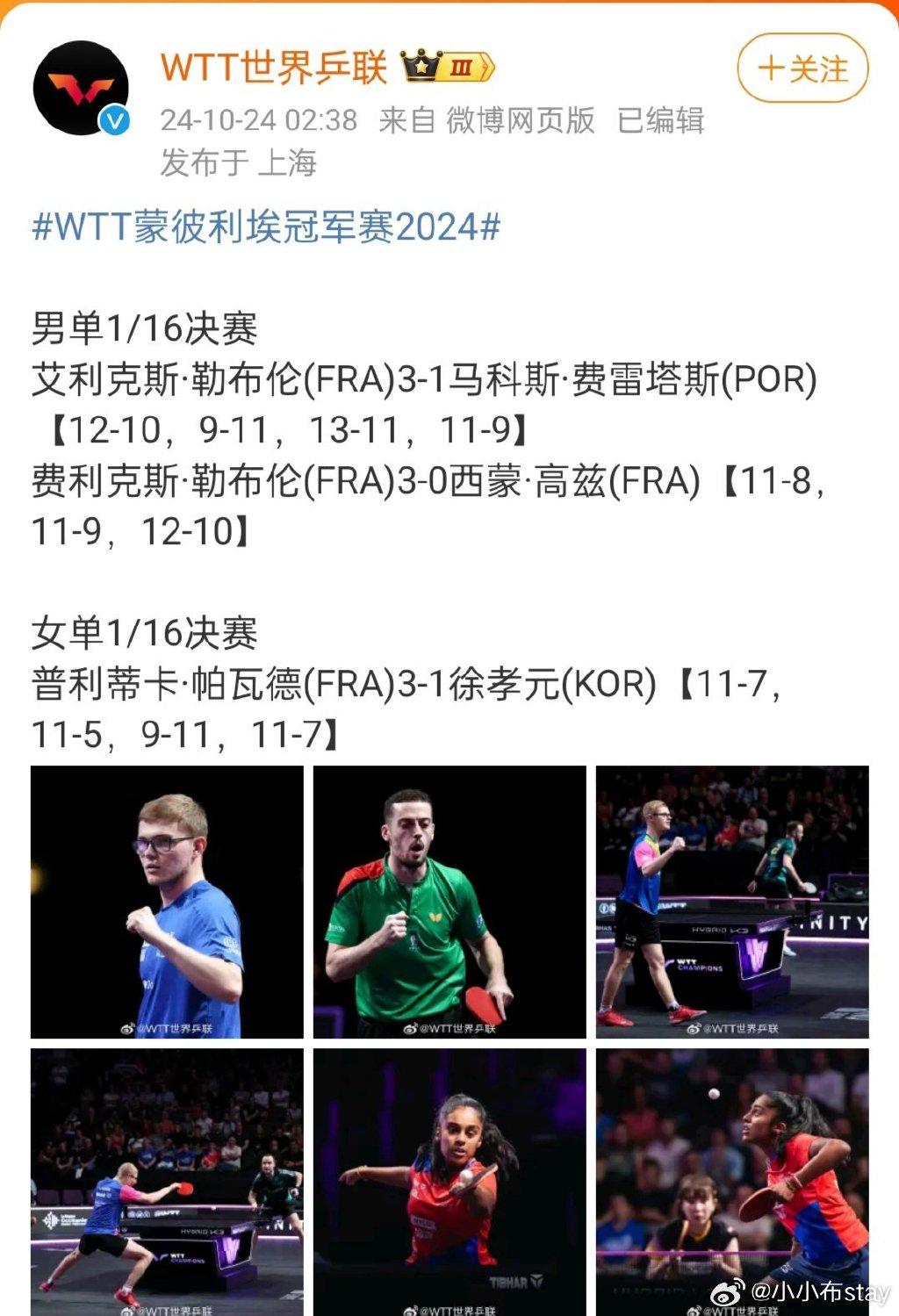Open the WTT世界乒联 profile avatar
This screenshot has height=1316, width=899.
pos(81,89)
